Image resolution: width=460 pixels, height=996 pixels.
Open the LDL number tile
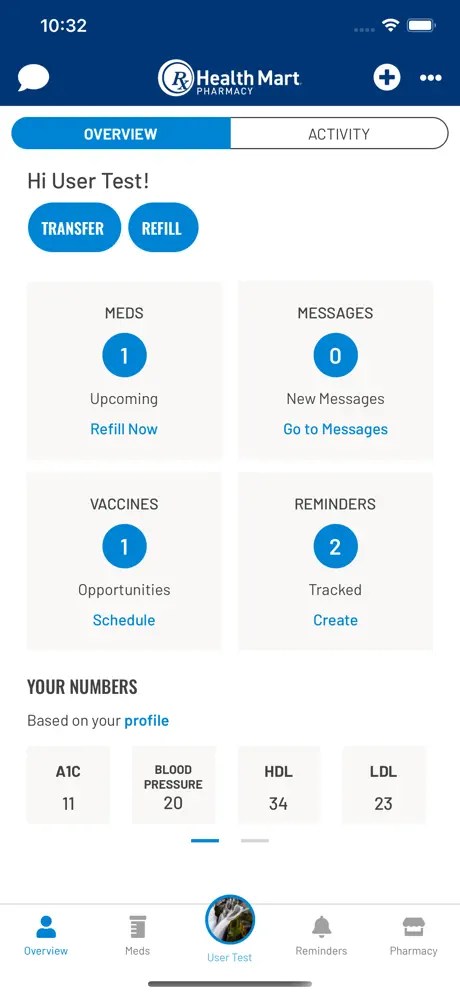tap(384, 786)
